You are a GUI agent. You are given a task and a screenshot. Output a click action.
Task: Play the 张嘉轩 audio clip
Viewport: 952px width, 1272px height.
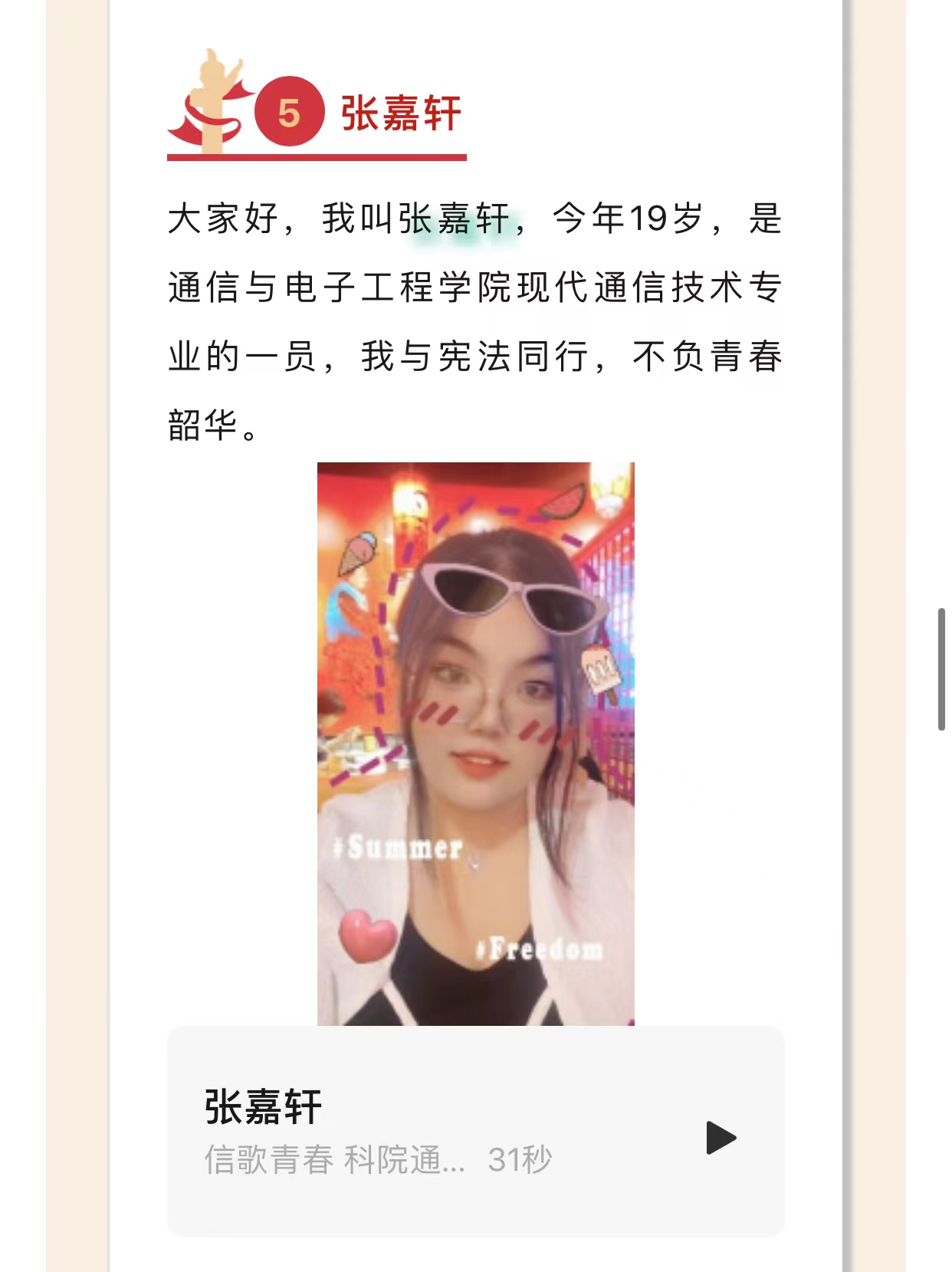click(720, 1137)
